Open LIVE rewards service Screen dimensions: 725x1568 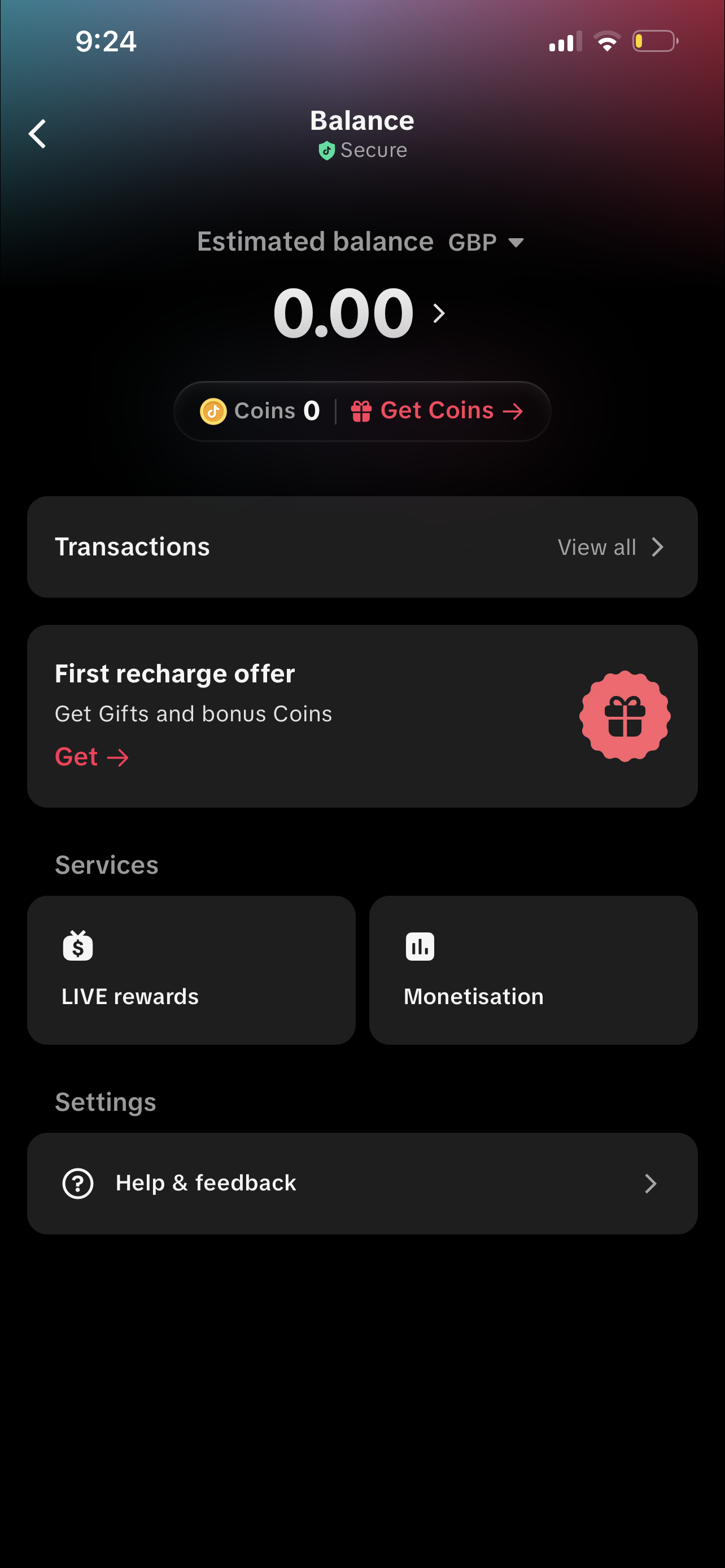(191, 970)
